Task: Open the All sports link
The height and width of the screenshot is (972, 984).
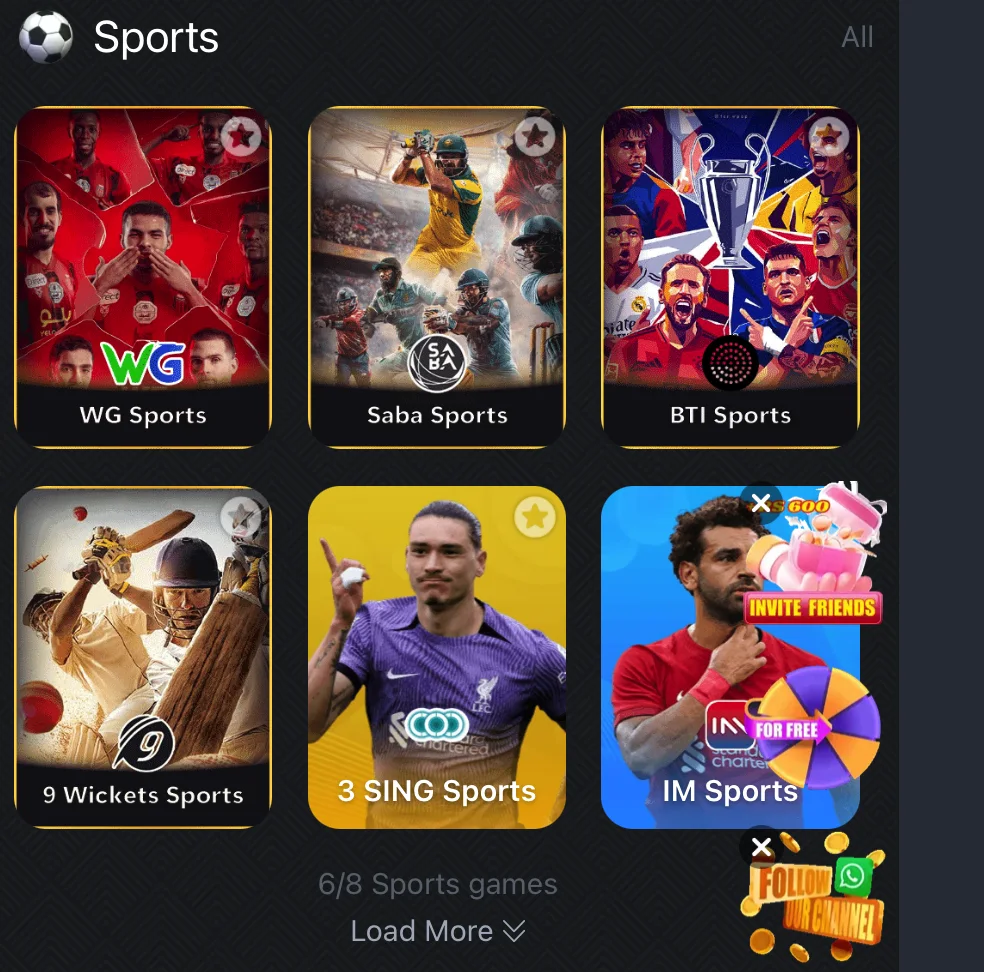Action: [x=857, y=38]
